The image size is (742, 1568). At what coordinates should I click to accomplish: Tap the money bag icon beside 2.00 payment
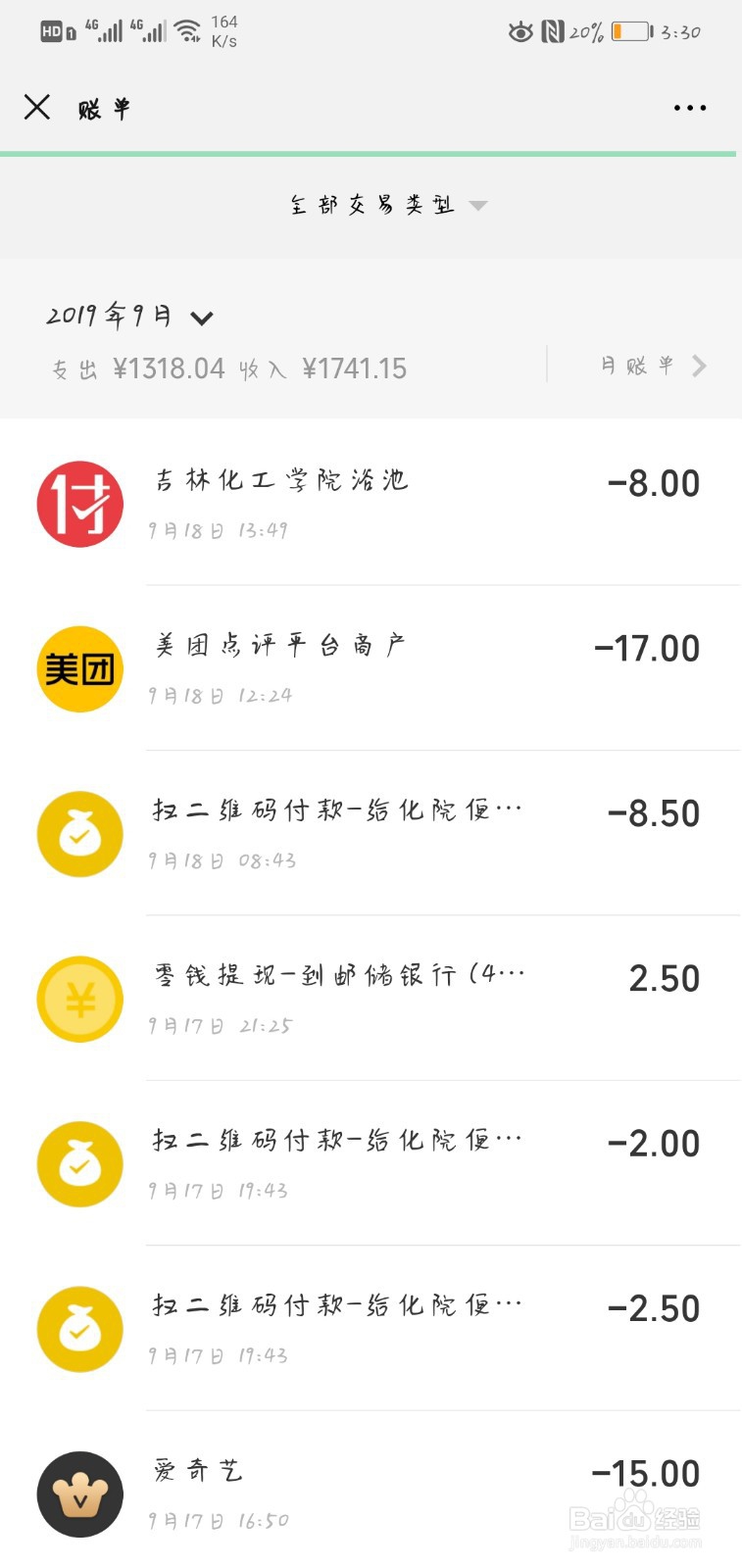(x=79, y=1163)
